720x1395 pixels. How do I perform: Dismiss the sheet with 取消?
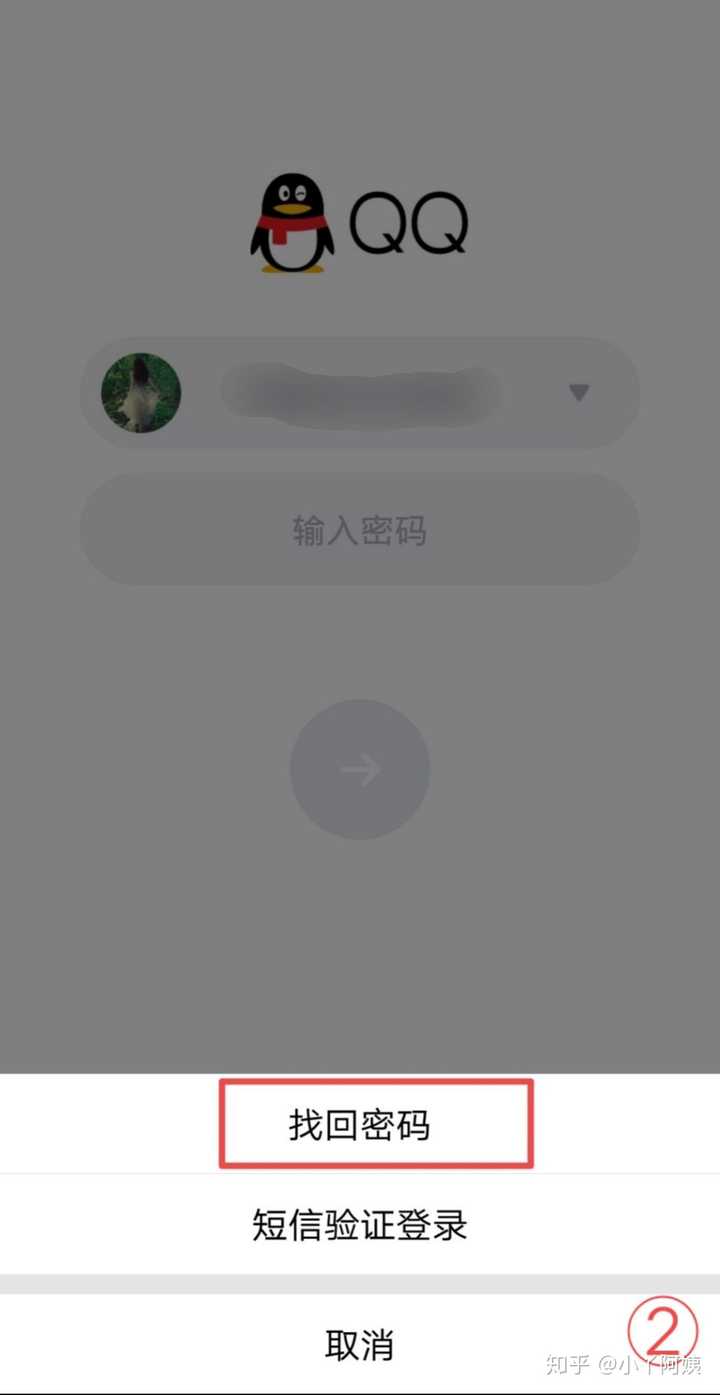(360, 1345)
